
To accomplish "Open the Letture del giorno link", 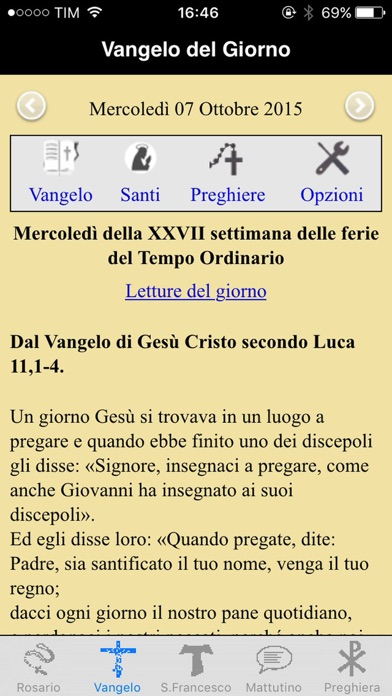I will point(196,291).
